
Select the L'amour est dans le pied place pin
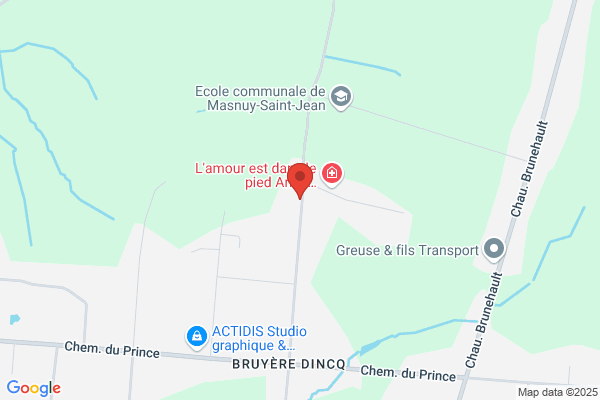pyautogui.click(x=332, y=174)
